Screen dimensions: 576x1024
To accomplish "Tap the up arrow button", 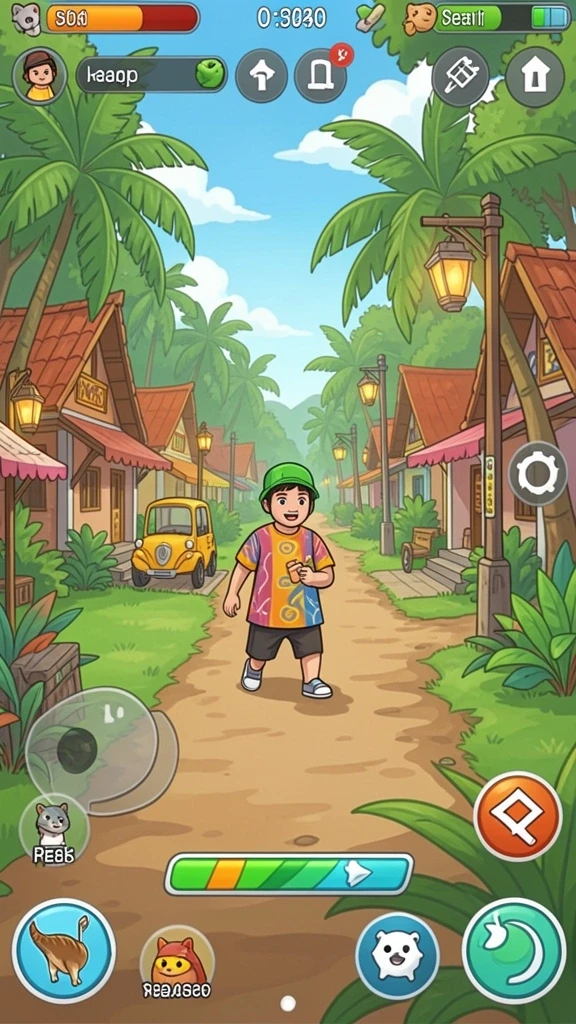I will (261, 76).
